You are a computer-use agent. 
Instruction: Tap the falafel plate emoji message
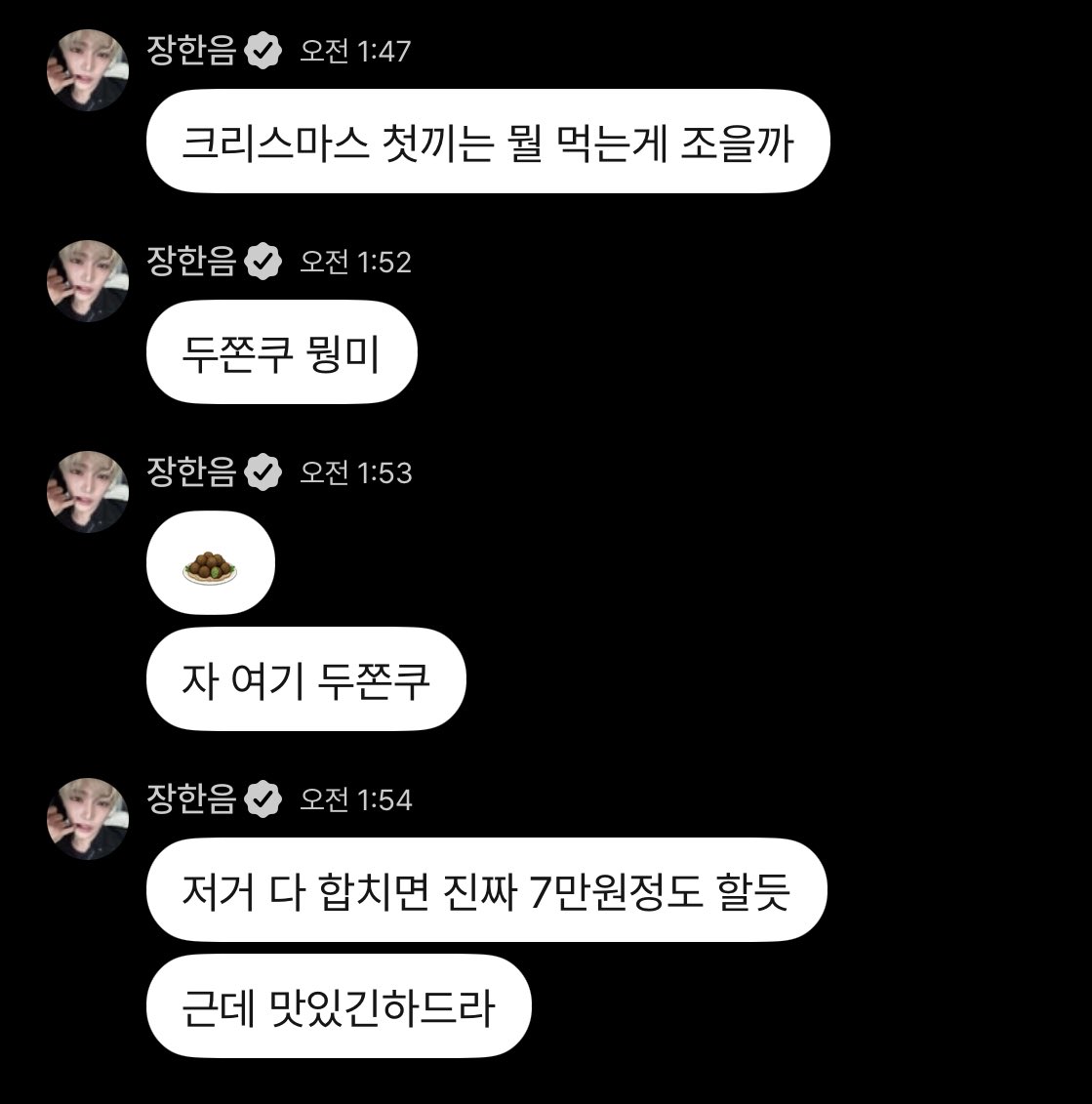pos(212,563)
